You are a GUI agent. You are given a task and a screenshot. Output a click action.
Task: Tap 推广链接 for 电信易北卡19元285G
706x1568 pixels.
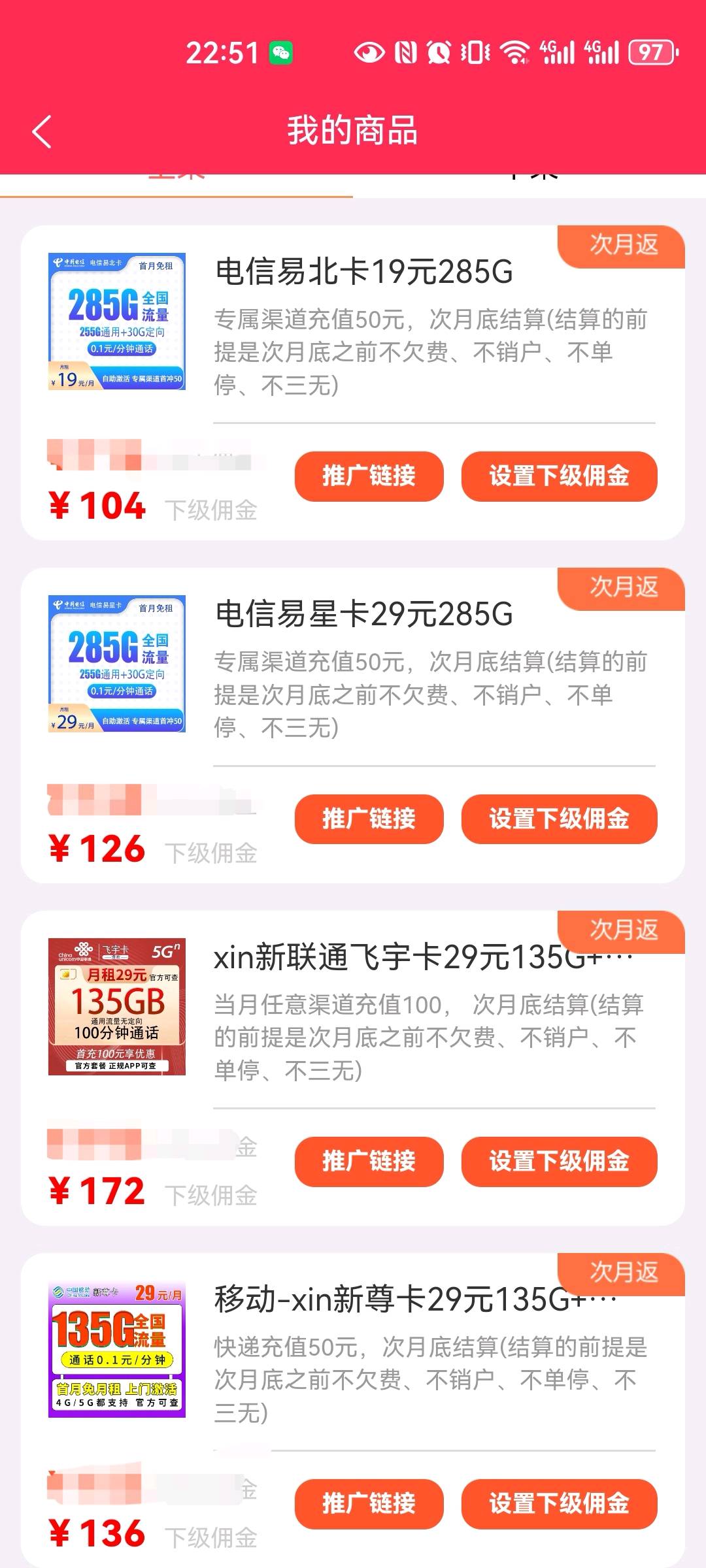(x=369, y=476)
